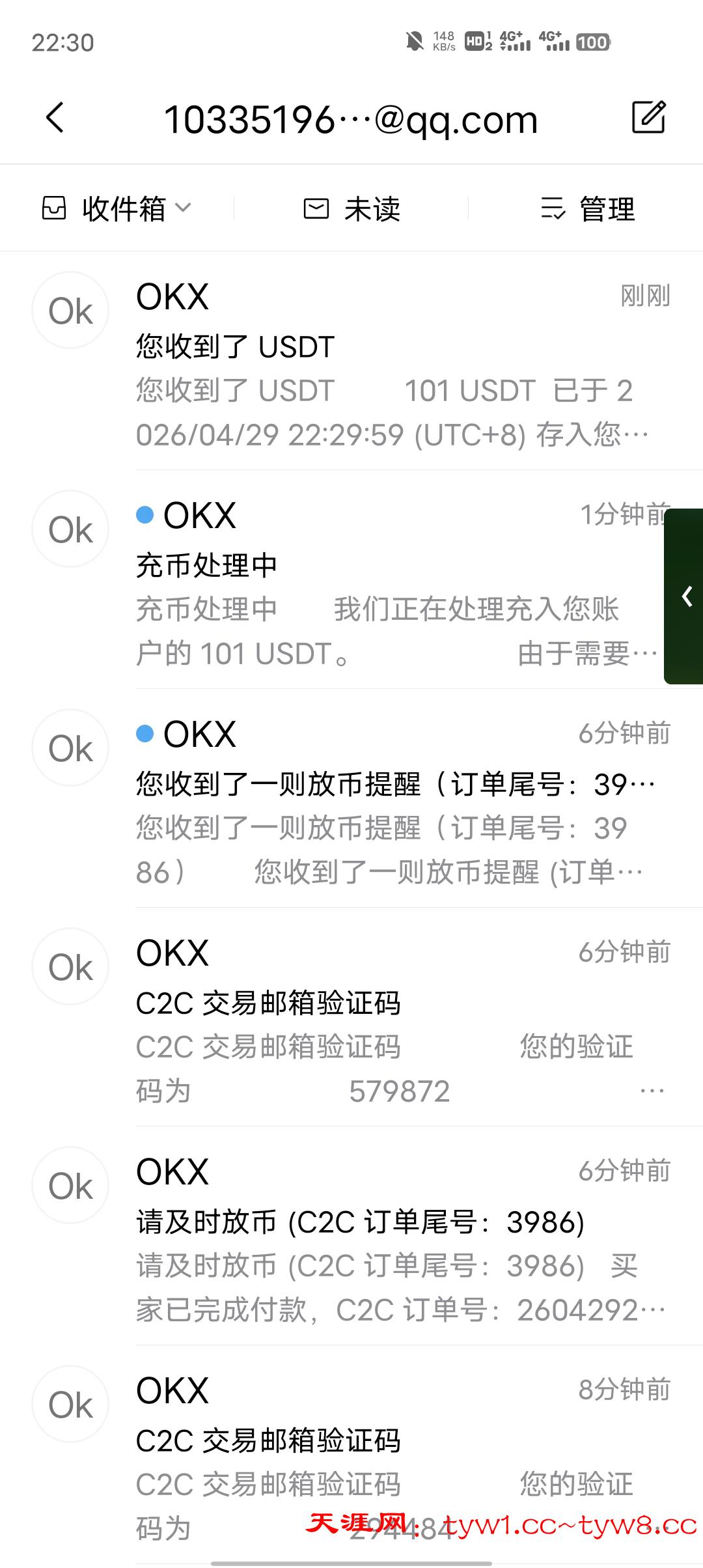Expand the dark green side panel arrow
Screen dimensions: 703x1568
[686, 596]
